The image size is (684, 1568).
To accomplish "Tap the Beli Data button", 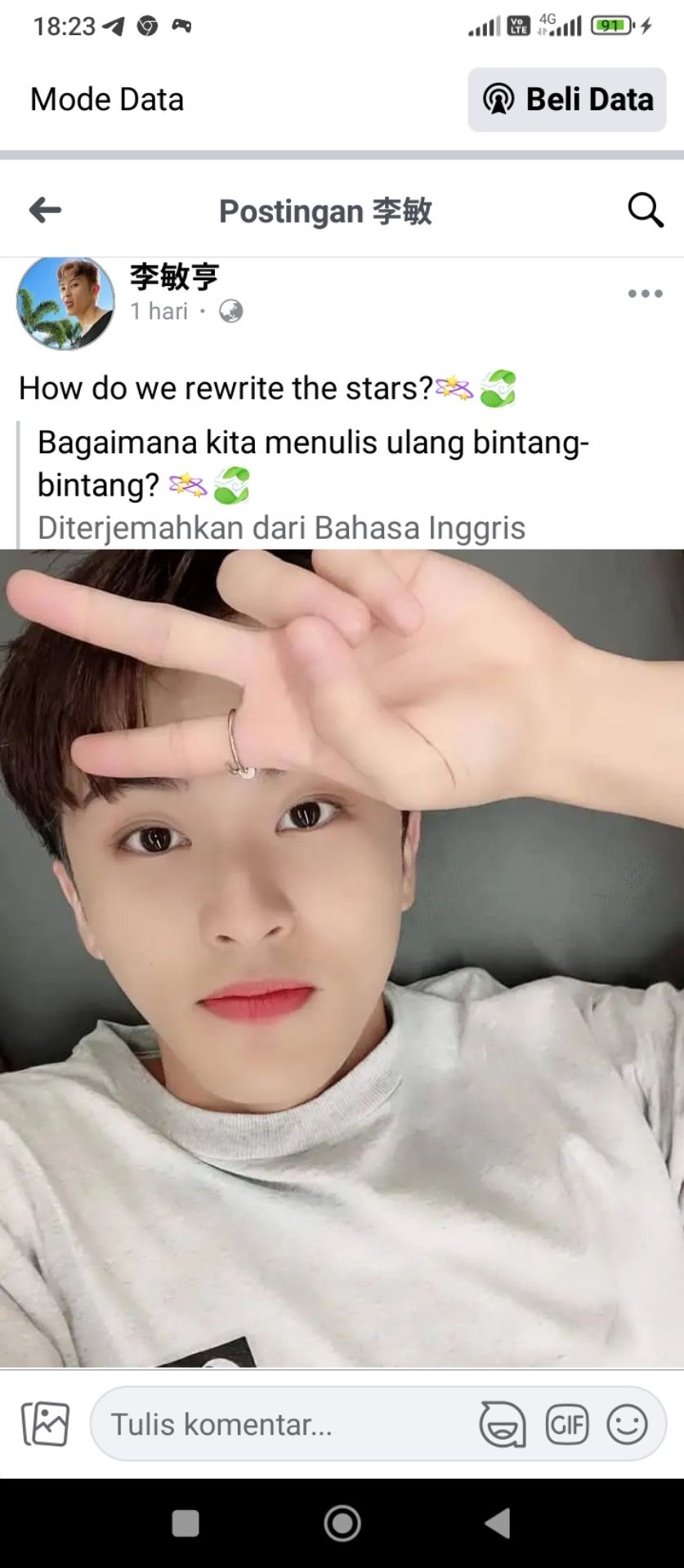I will (x=566, y=100).
